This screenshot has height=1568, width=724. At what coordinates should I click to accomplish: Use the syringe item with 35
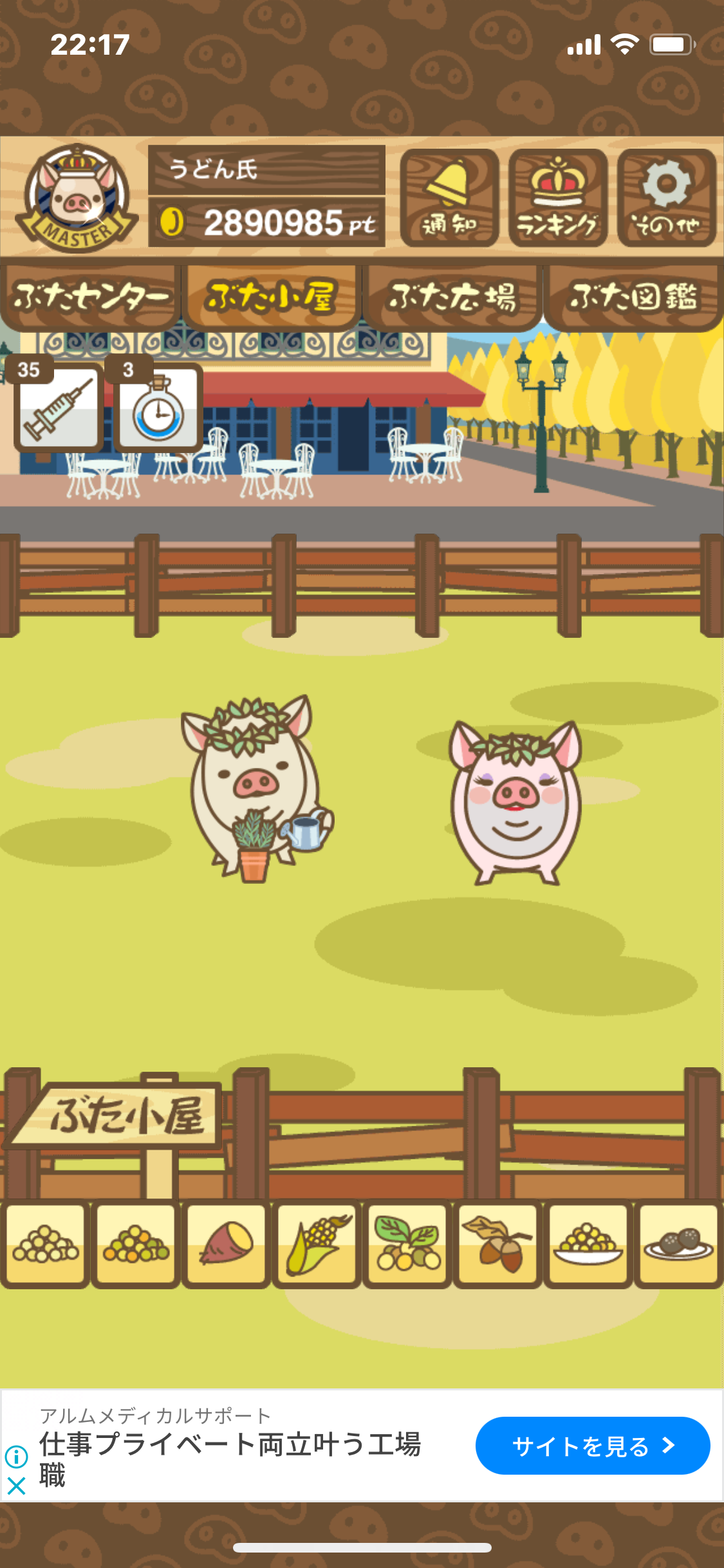coord(59,407)
